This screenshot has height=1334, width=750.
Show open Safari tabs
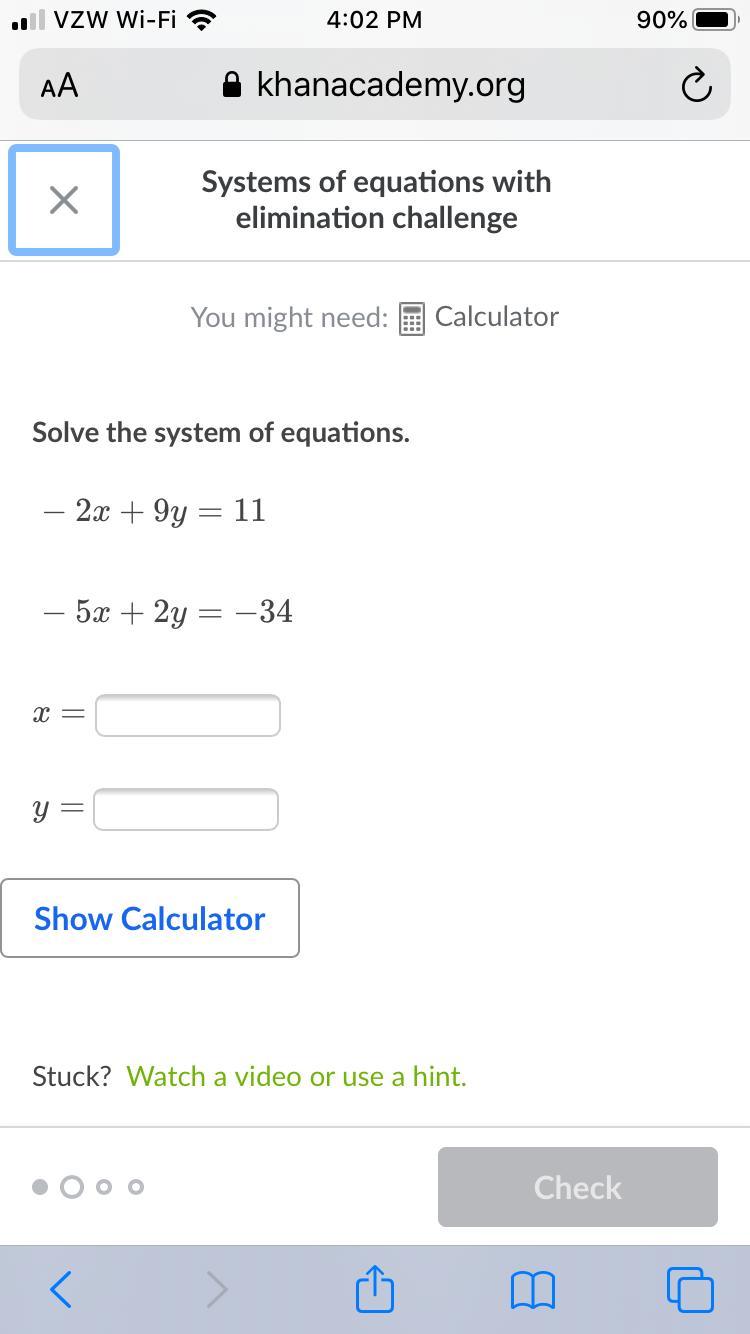coord(689,1289)
